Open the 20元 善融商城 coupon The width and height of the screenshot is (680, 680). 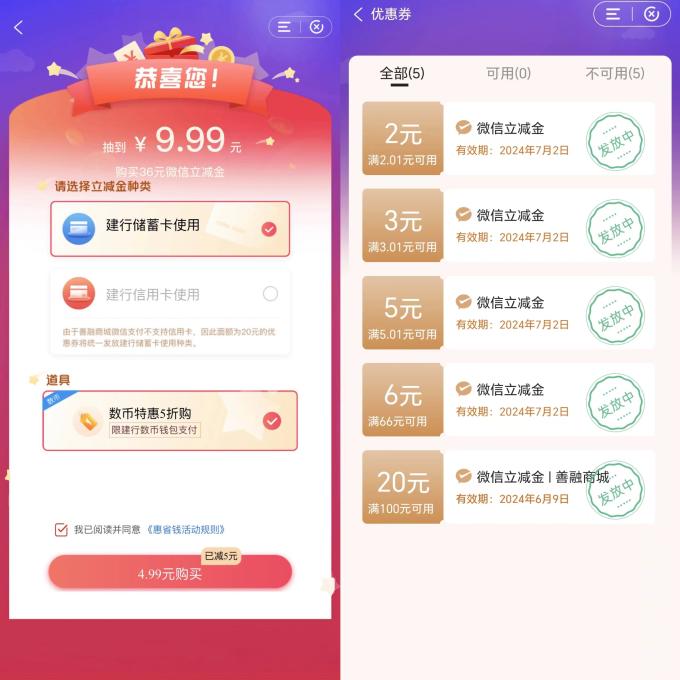[x=510, y=487]
